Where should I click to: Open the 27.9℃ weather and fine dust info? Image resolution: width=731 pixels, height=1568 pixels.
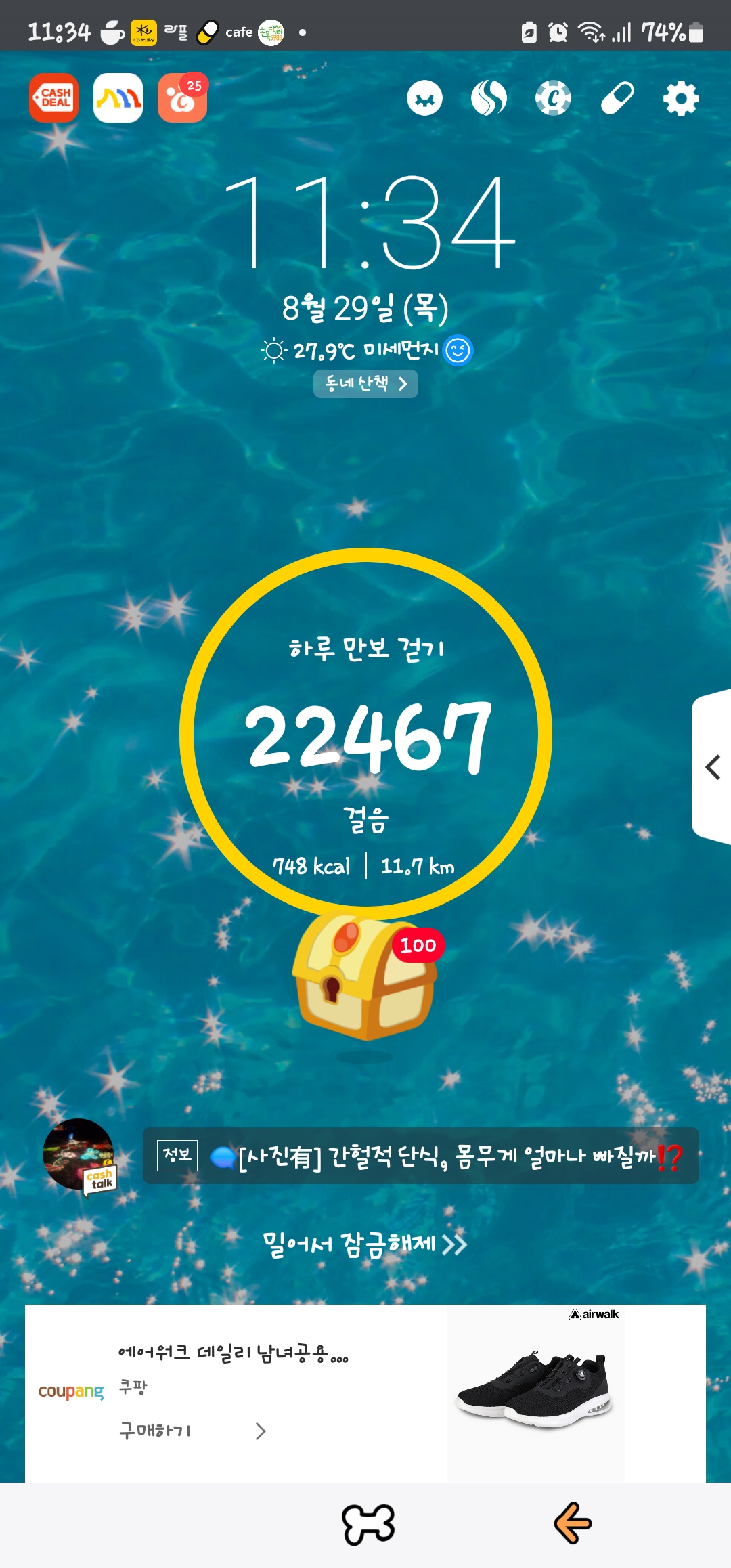coord(366,351)
